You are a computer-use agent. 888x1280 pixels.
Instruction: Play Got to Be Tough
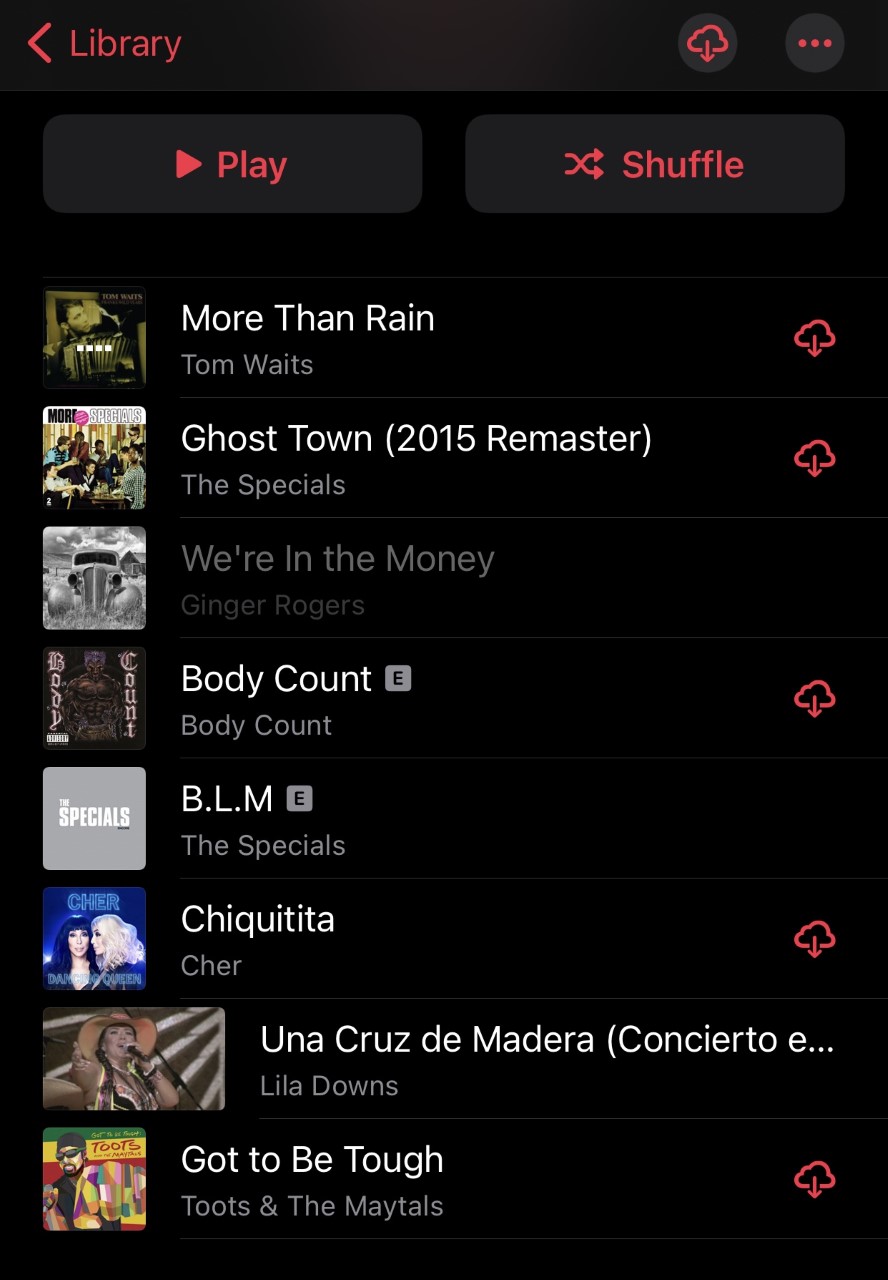pyautogui.click(x=312, y=1178)
